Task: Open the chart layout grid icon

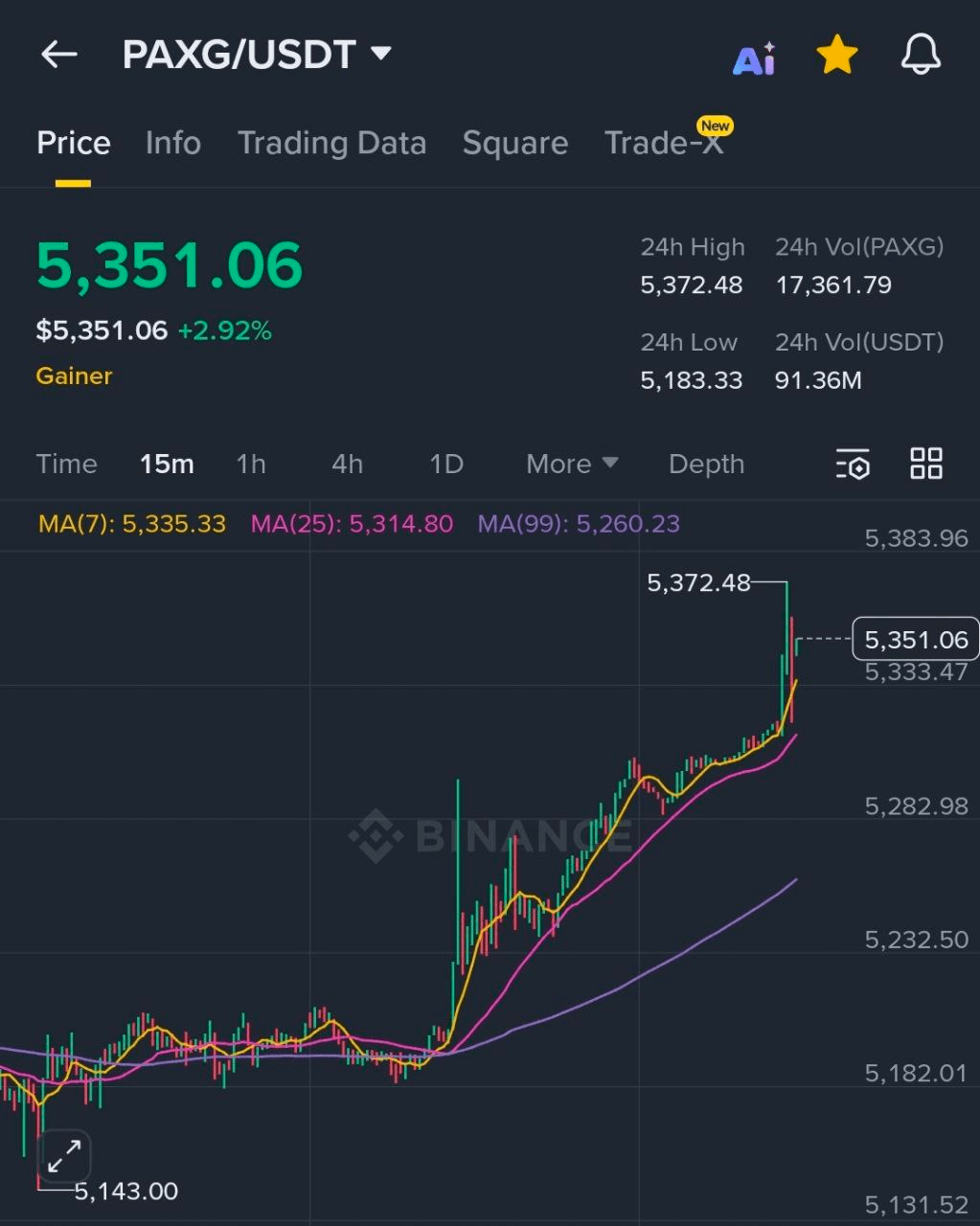Action: point(926,465)
